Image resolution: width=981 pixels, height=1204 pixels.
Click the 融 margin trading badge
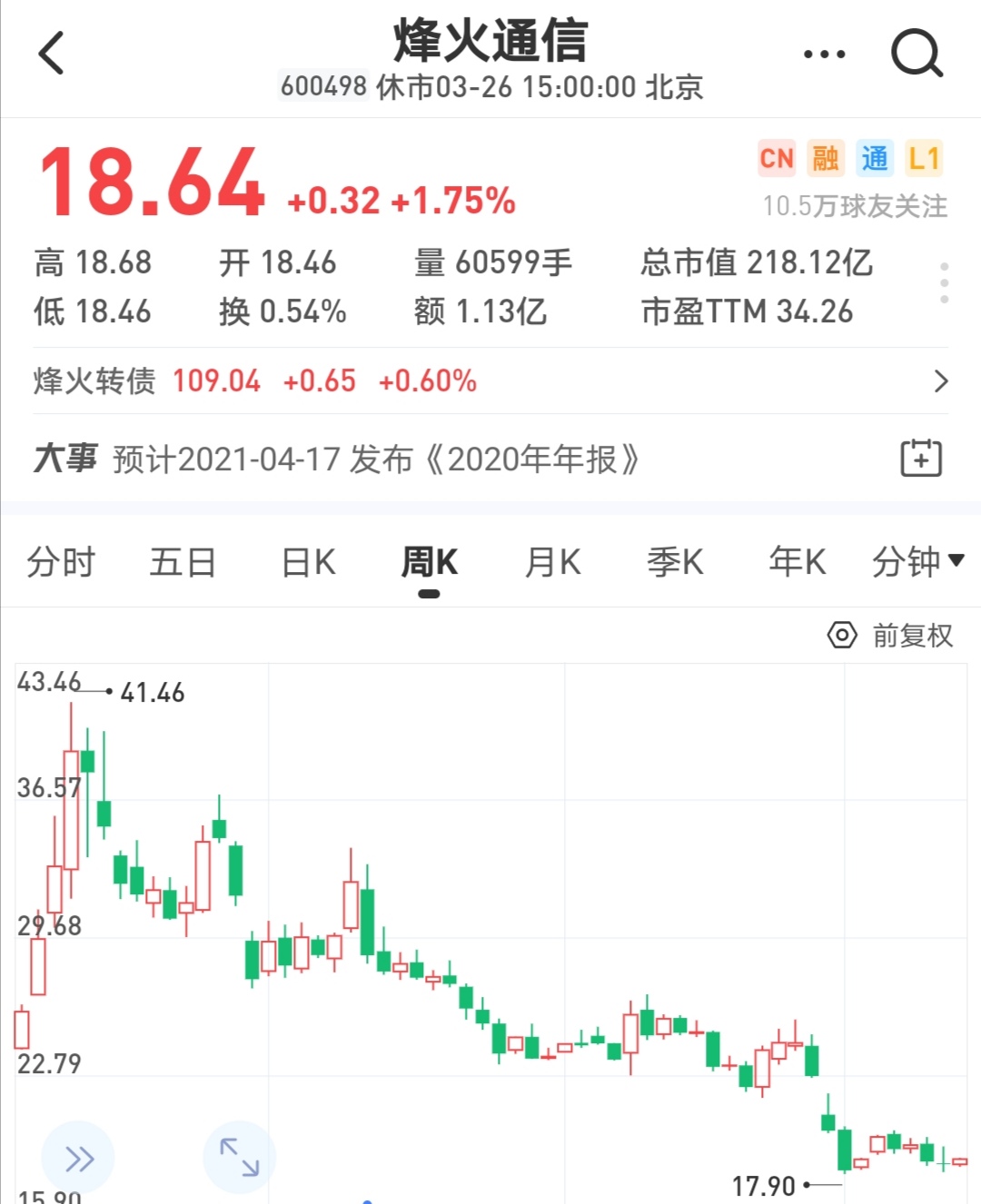[827, 158]
